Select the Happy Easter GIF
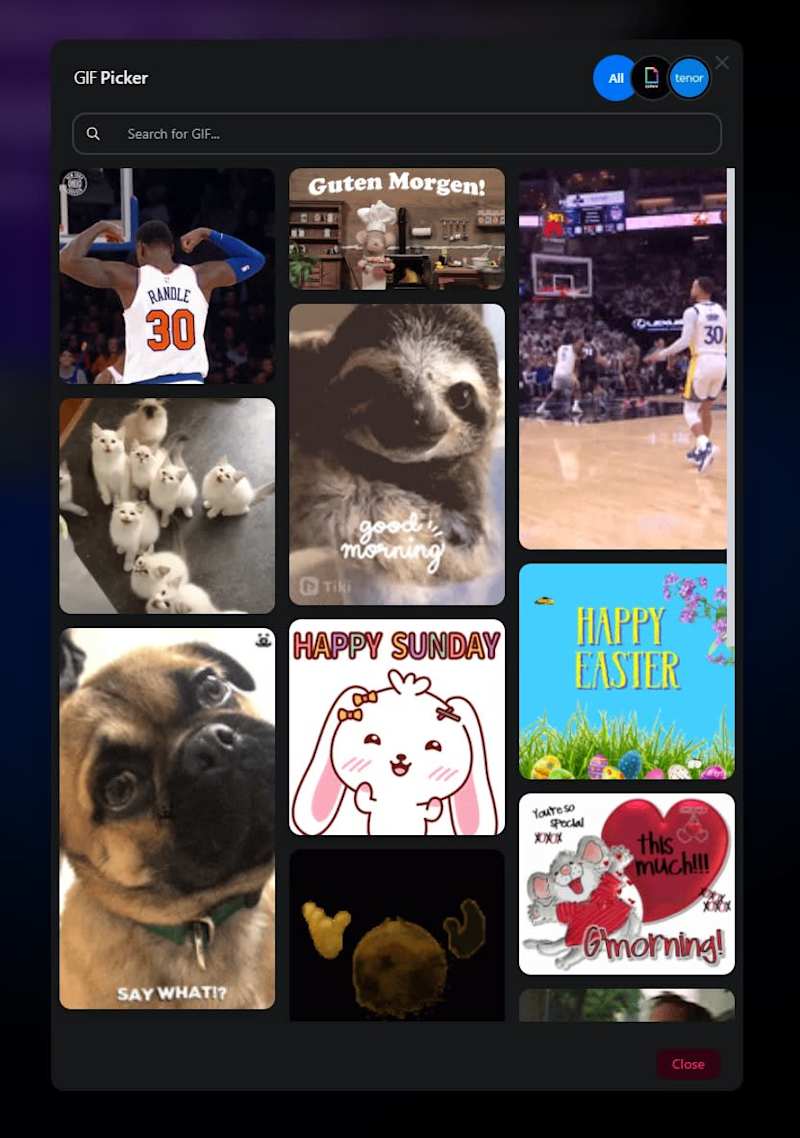 tap(626, 672)
